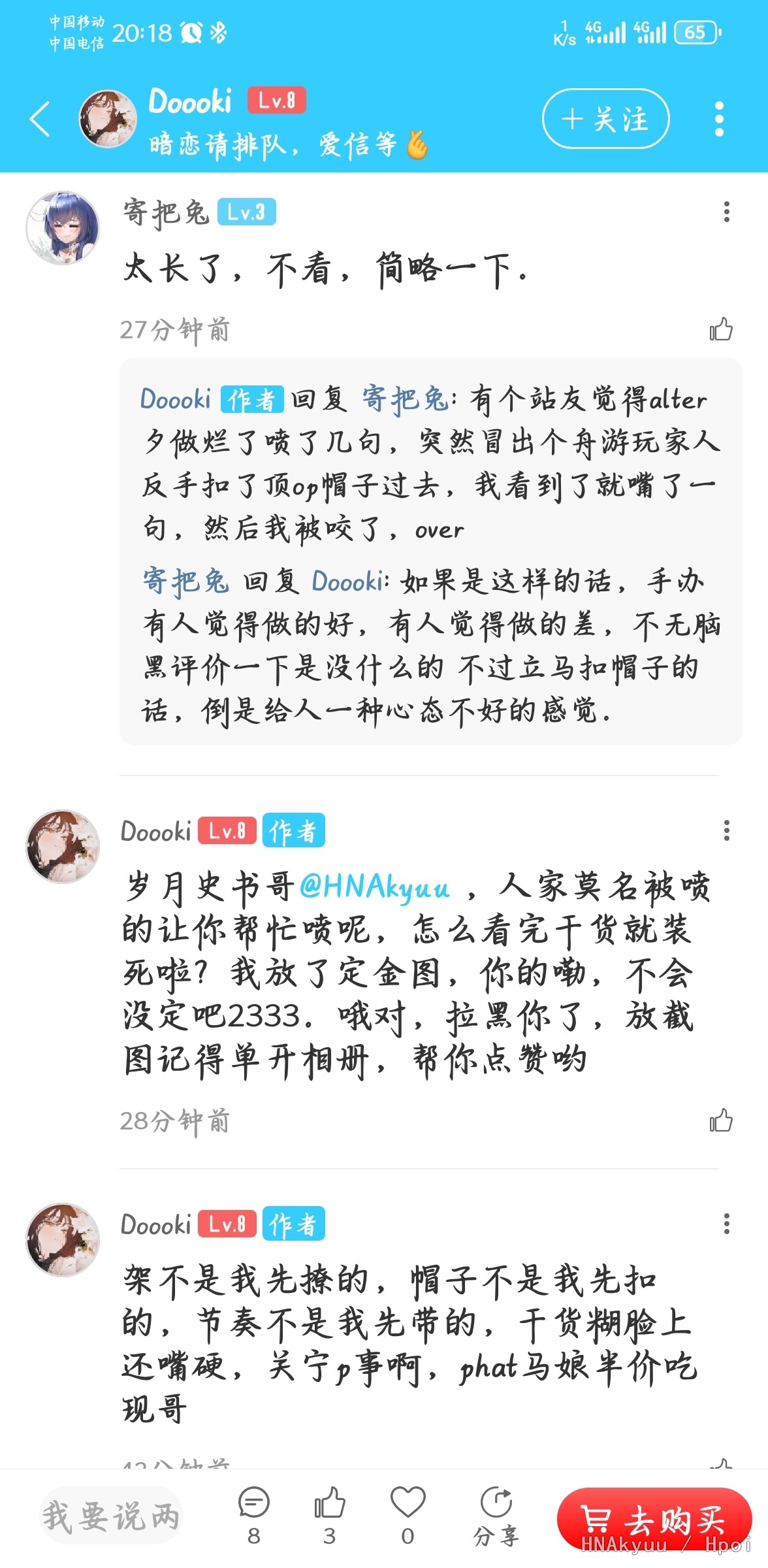Like this post in the bottom bar
Viewport: 768px width, 1568px height.
click(x=330, y=1514)
